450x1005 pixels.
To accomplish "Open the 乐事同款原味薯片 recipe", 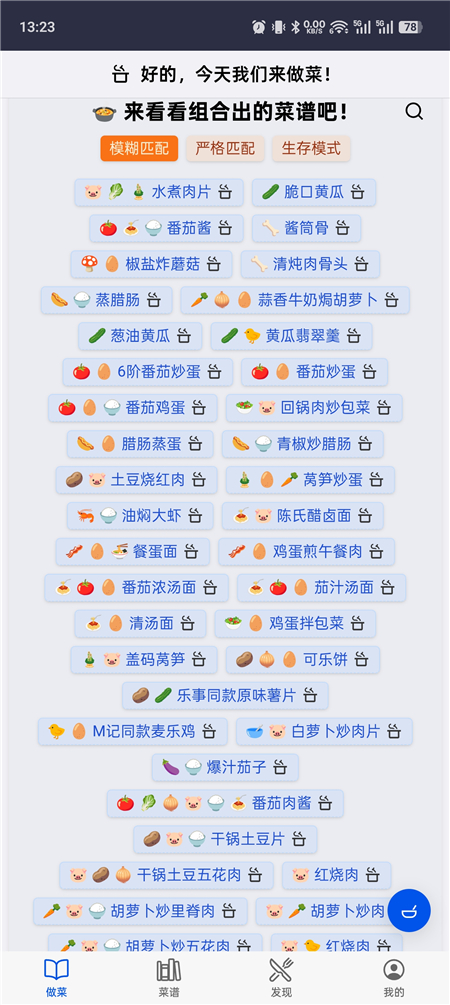I will tap(225, 695).
